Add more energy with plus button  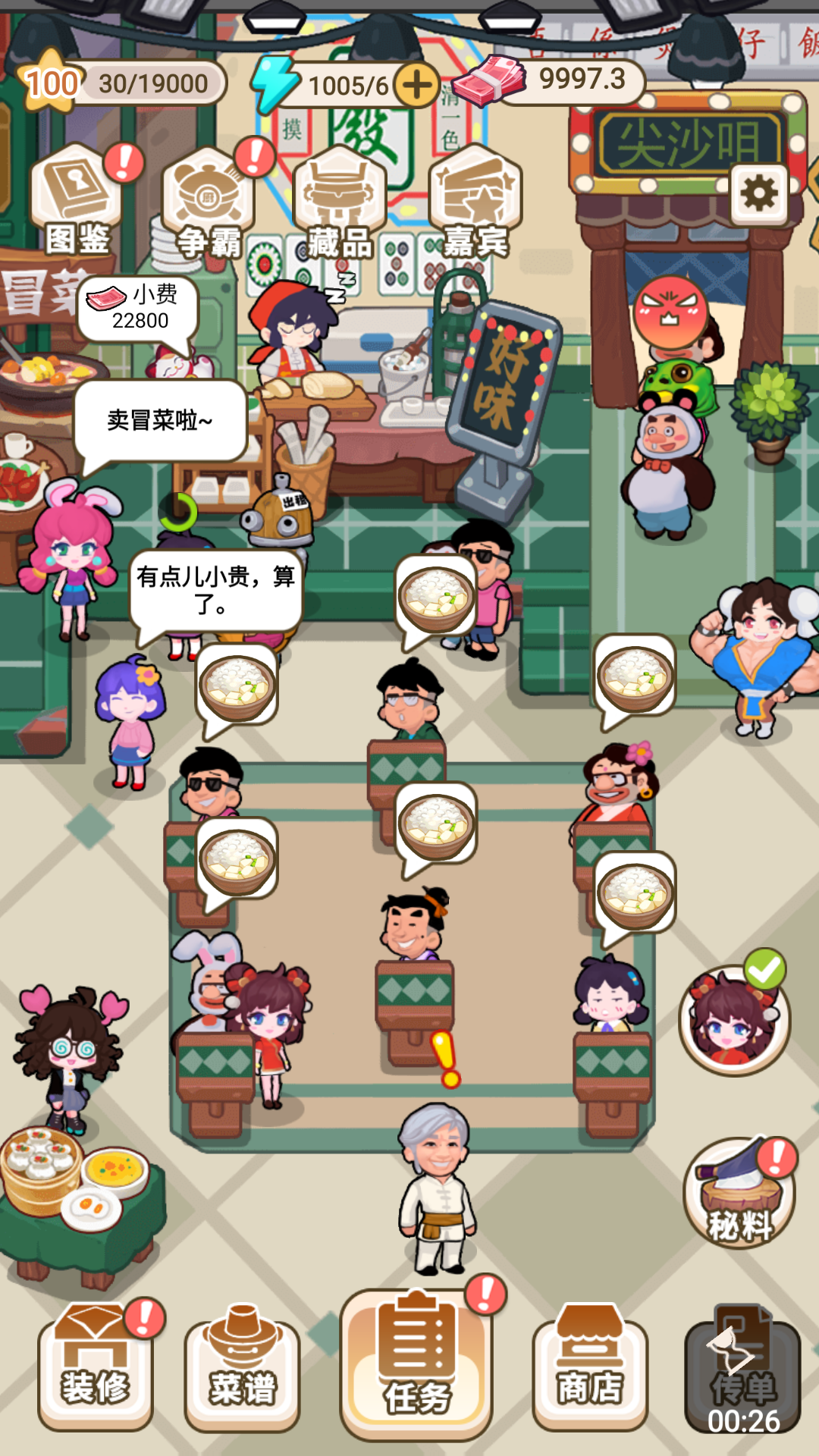416,84
